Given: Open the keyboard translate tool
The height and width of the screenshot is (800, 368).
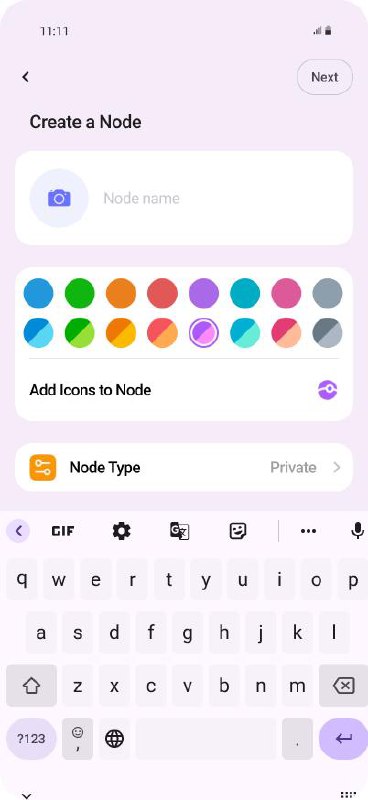Looking at the screenshot, I should coord(180,532).
